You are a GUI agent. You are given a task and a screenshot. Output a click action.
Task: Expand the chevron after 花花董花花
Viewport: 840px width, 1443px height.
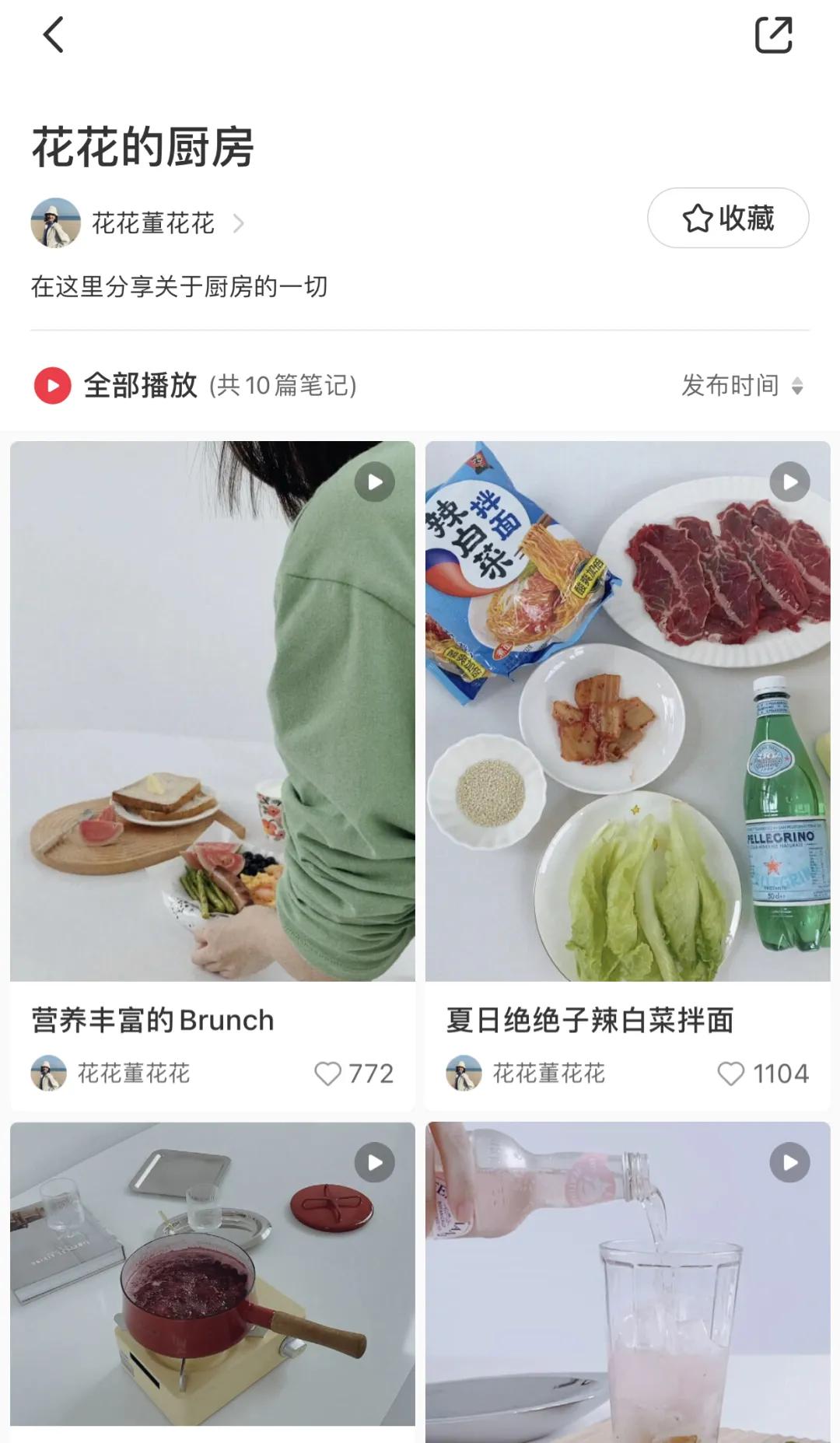pos(241,221)
